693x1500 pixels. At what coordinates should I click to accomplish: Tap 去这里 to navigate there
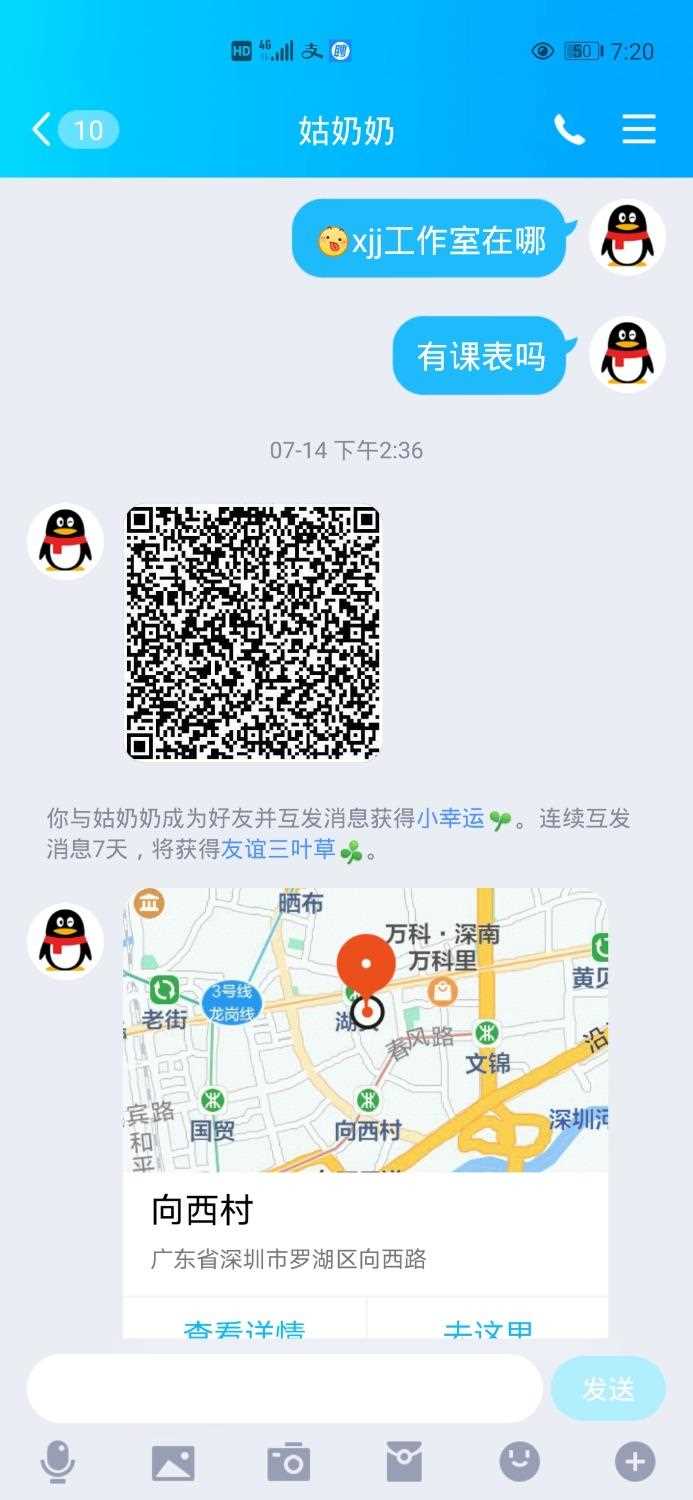pos(488,1326)
